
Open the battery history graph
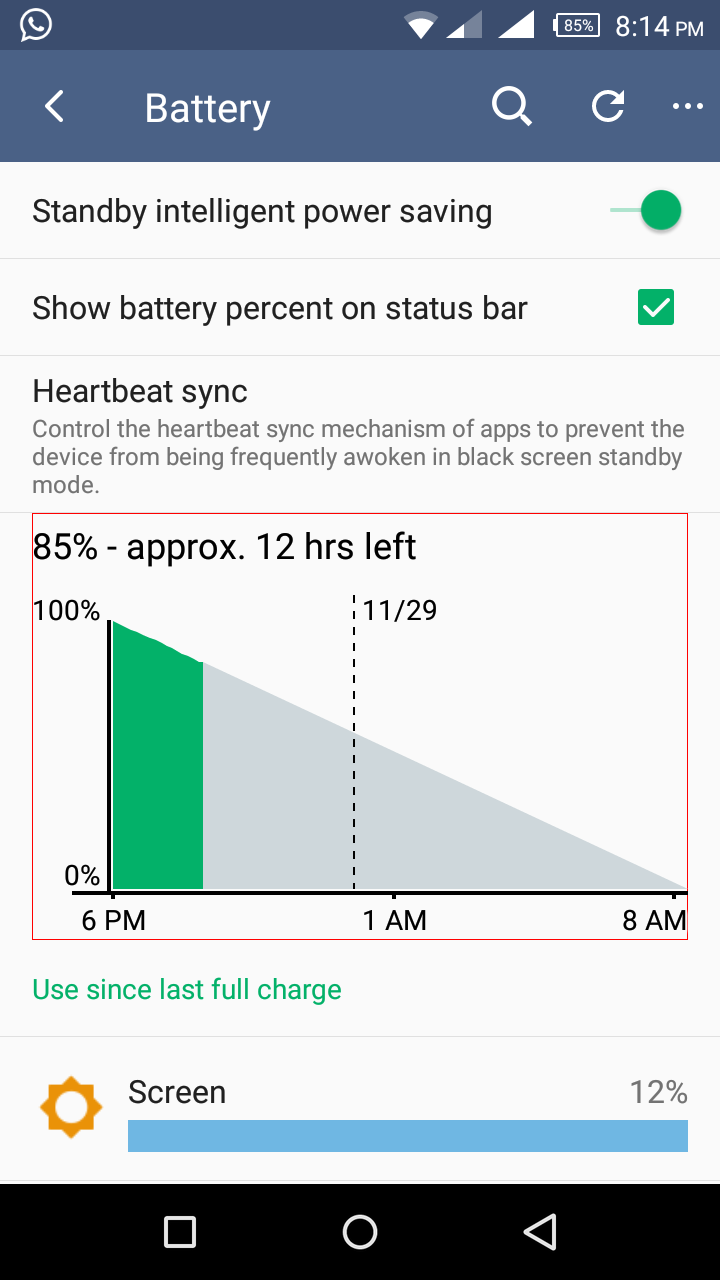360,727
